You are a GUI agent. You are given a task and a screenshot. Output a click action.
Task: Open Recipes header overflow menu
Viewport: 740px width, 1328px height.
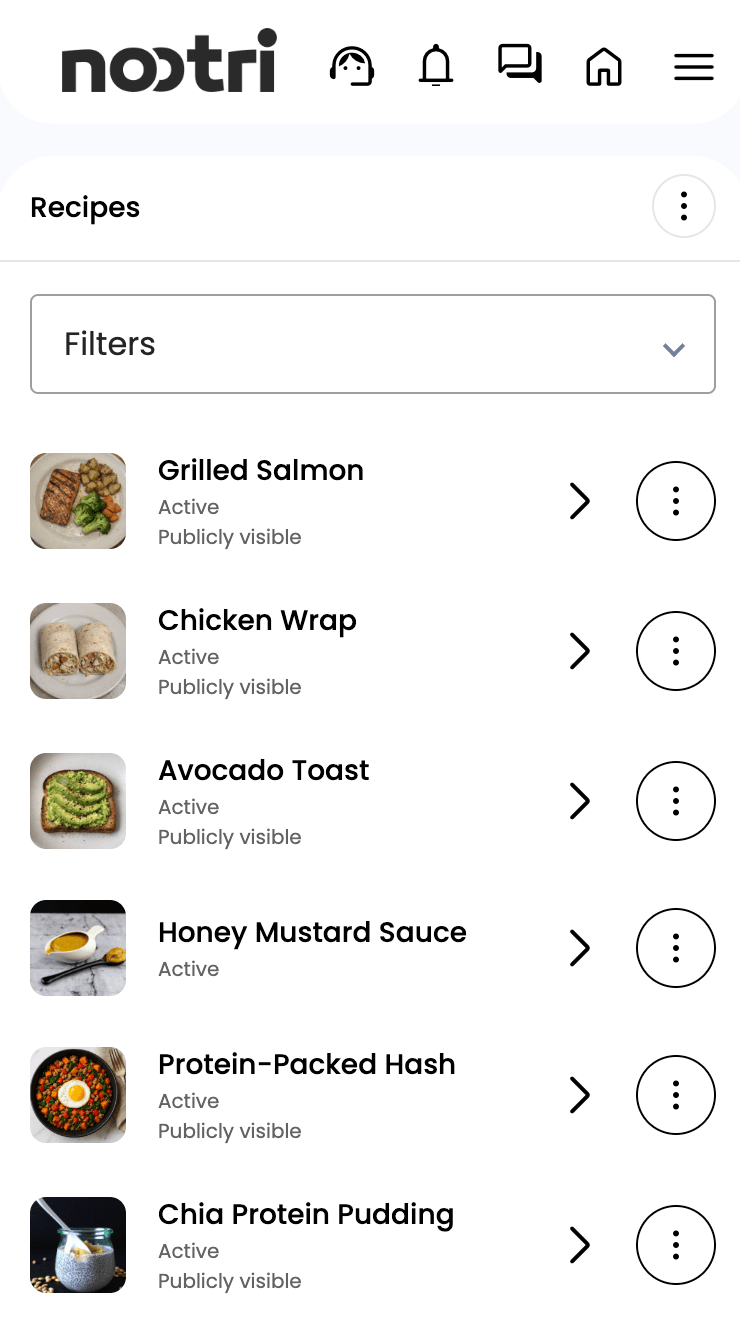(x=684, y=207)
